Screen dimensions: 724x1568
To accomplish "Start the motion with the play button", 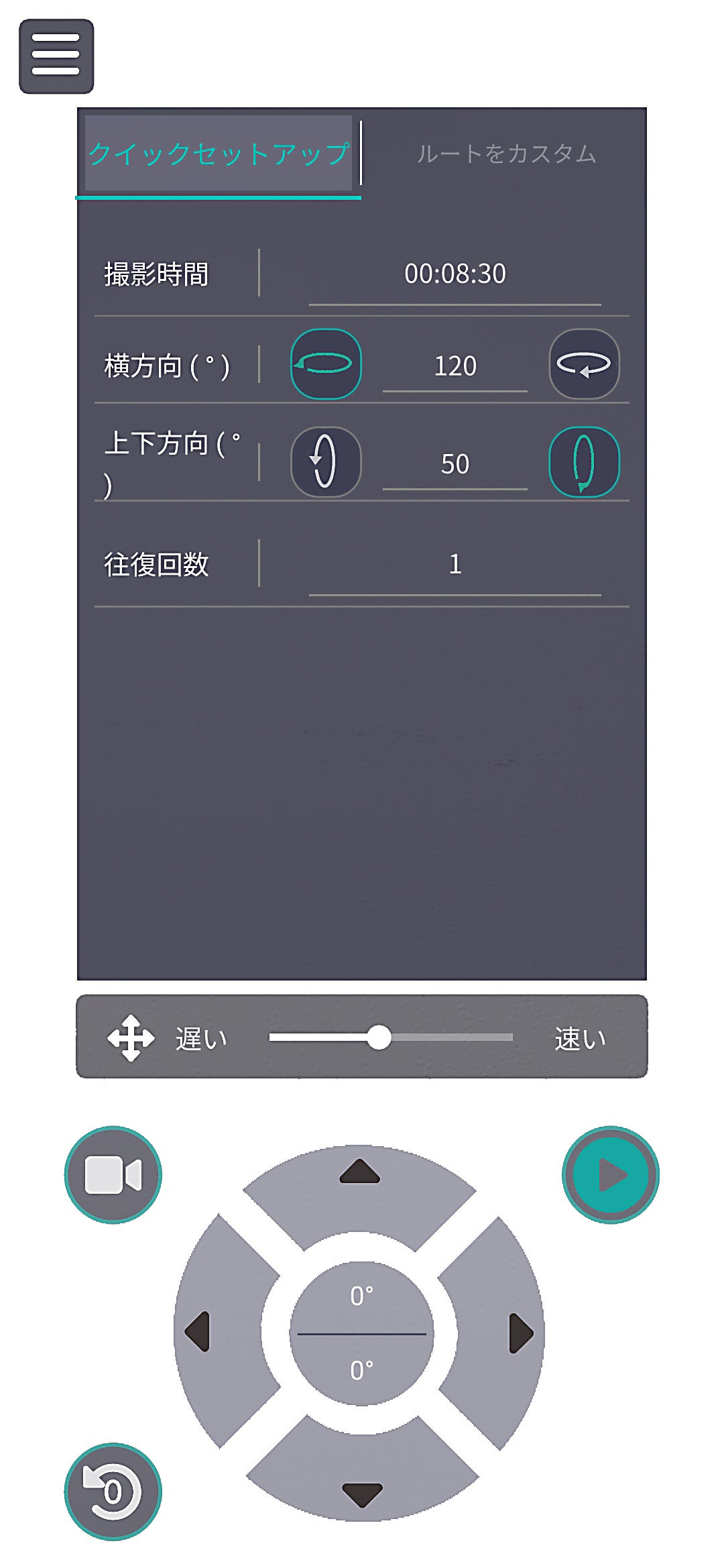I will click(x=610, y=1174).
